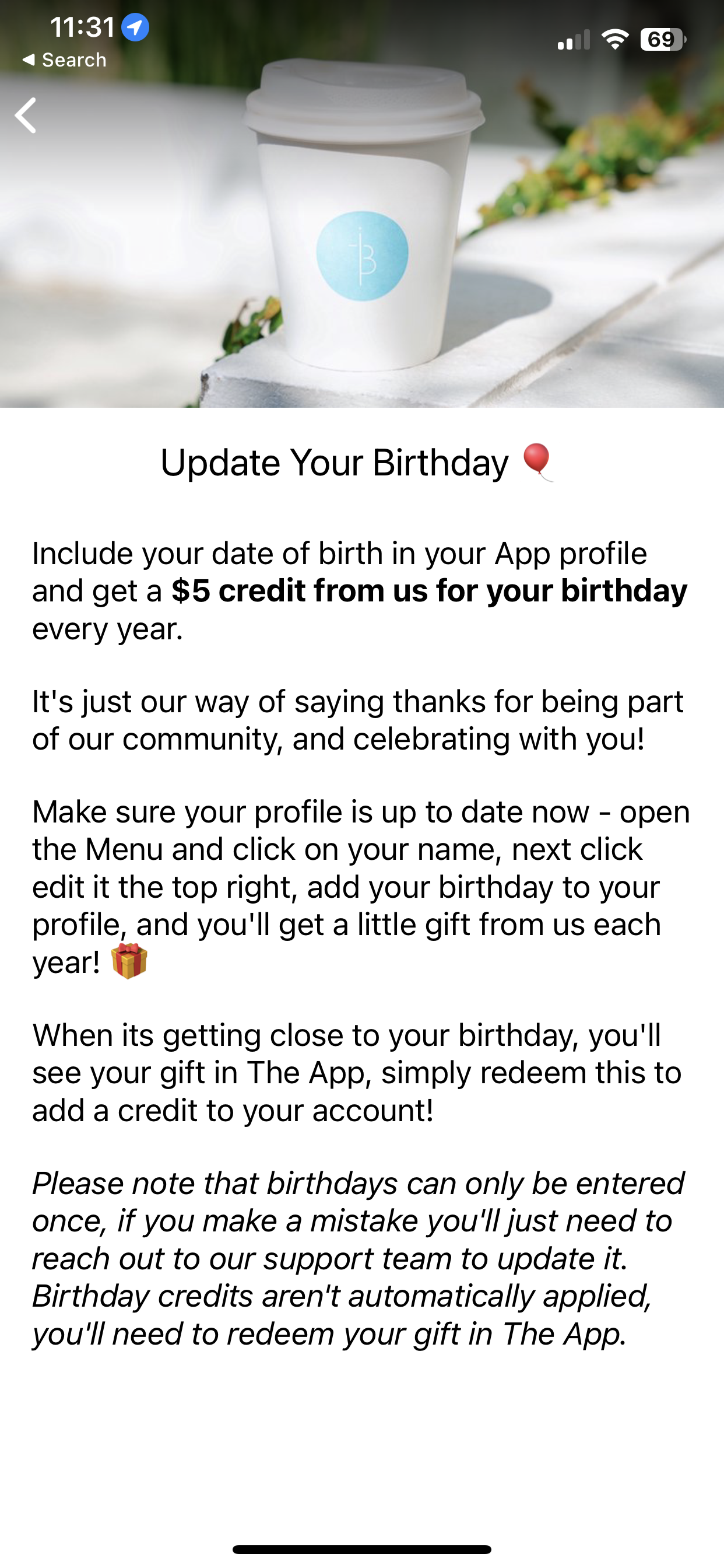724x1568 pixels.
Task: Tap the back arrow over the cup photo
Action: (26, 115)
